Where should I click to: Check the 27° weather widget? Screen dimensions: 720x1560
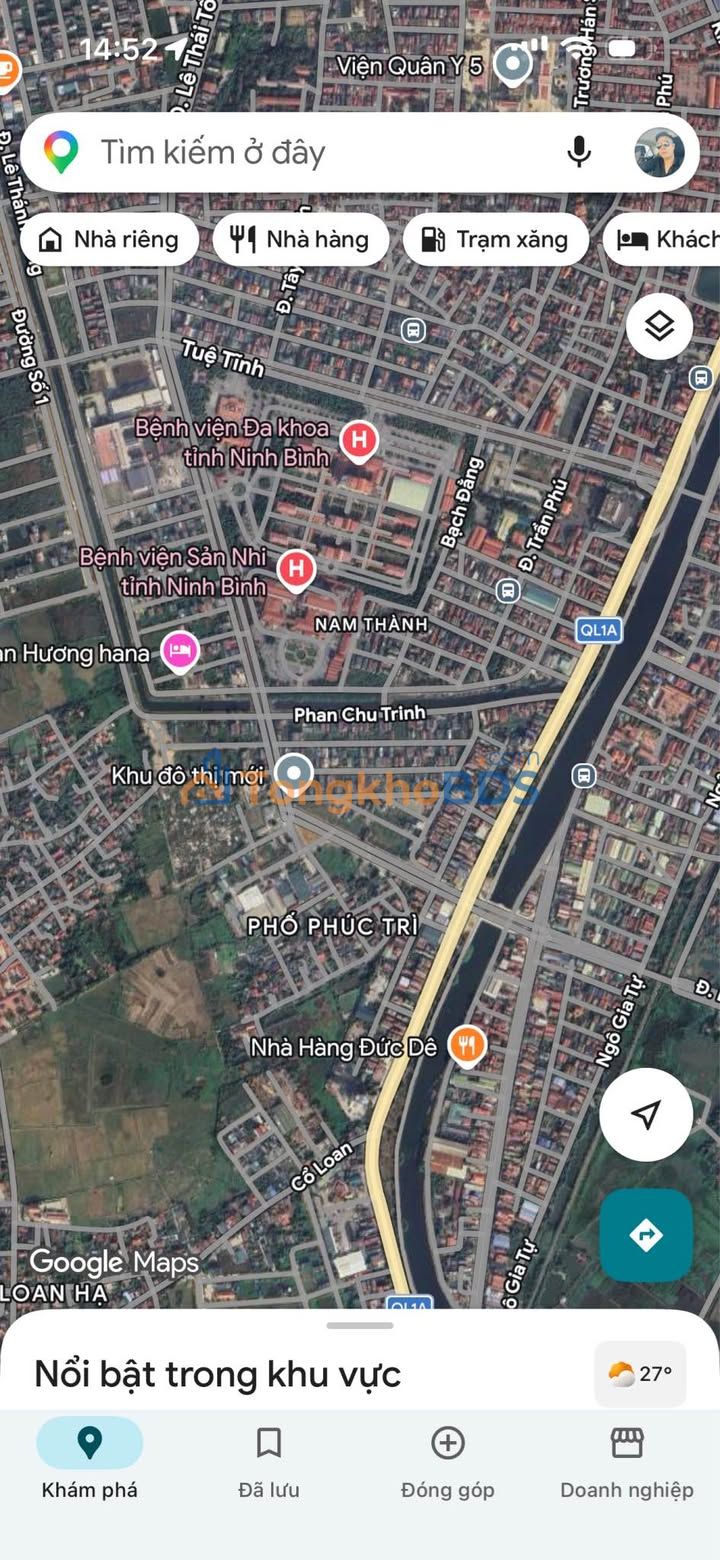click(x=640, y=1374)
